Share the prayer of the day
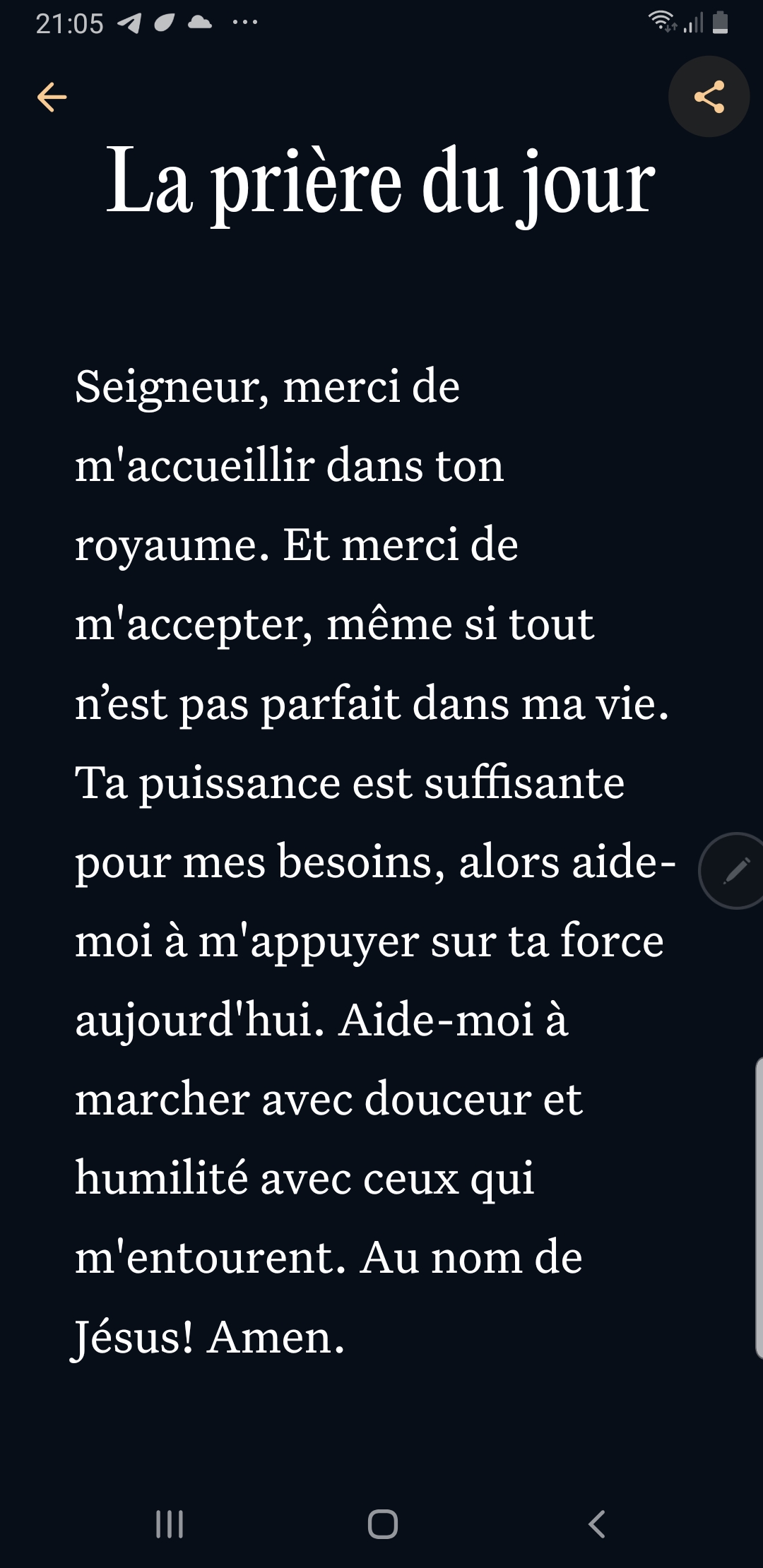 click(709, 96)
